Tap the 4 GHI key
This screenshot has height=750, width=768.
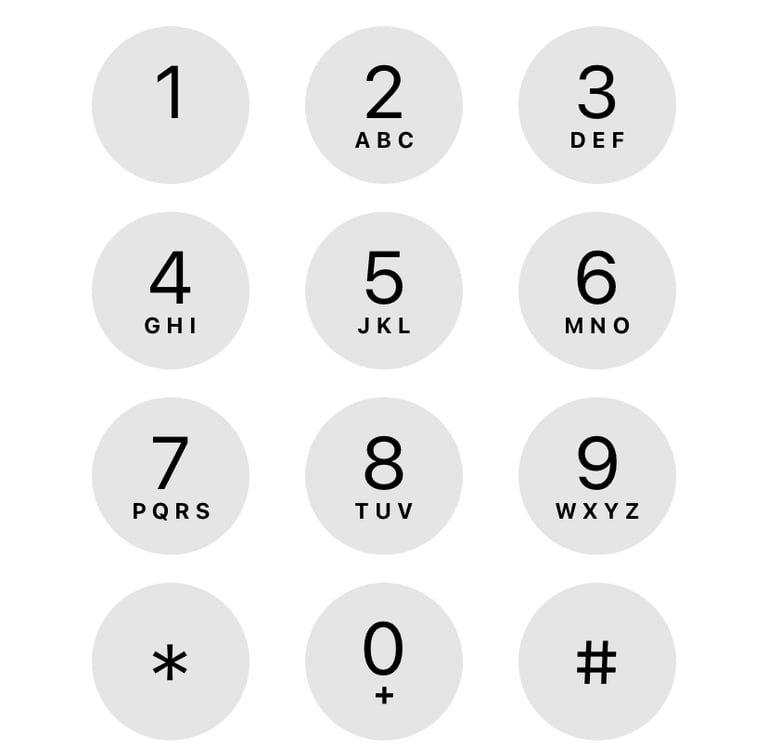[170, 290]
